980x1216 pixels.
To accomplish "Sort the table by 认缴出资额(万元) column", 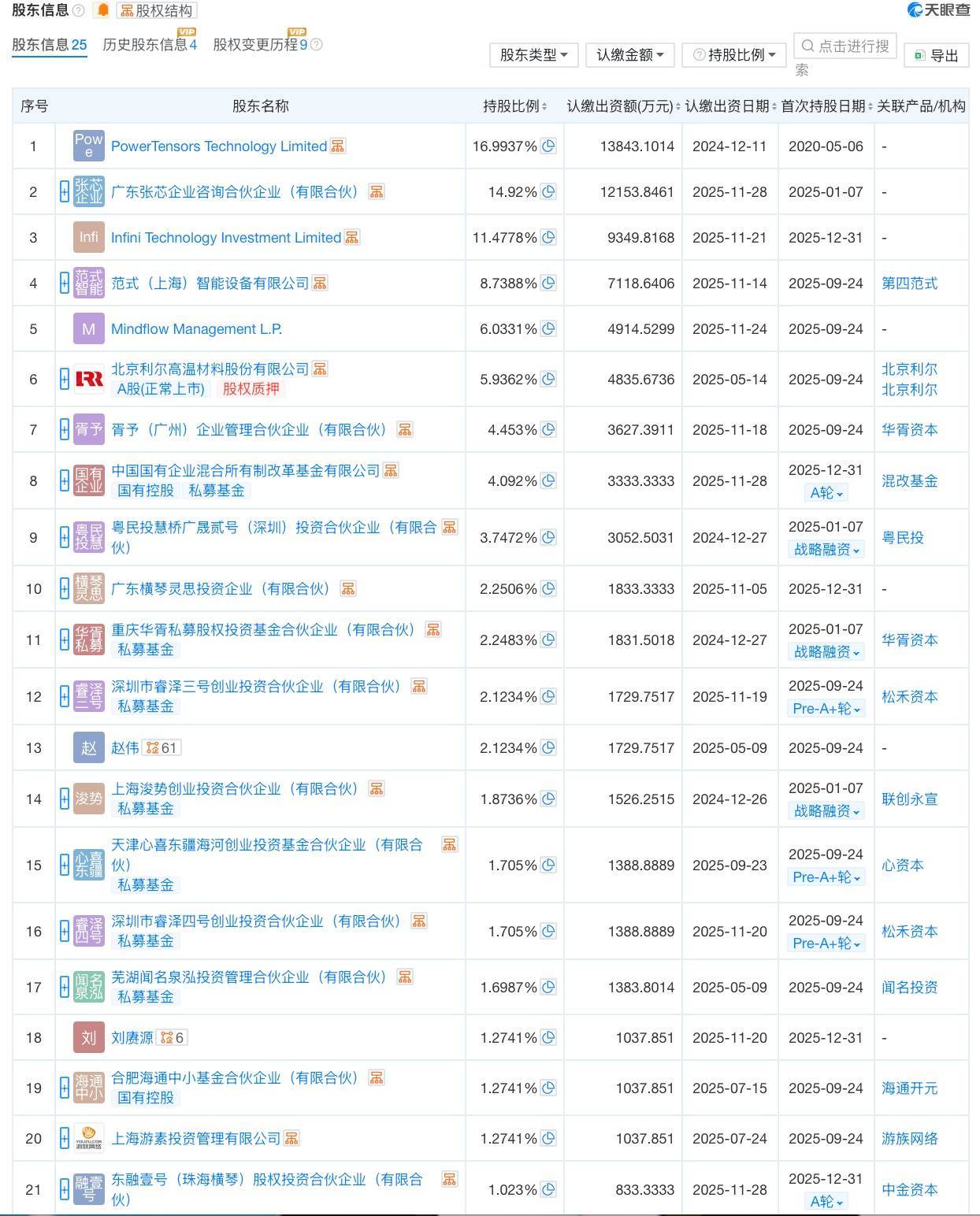I will pos(624,106).
